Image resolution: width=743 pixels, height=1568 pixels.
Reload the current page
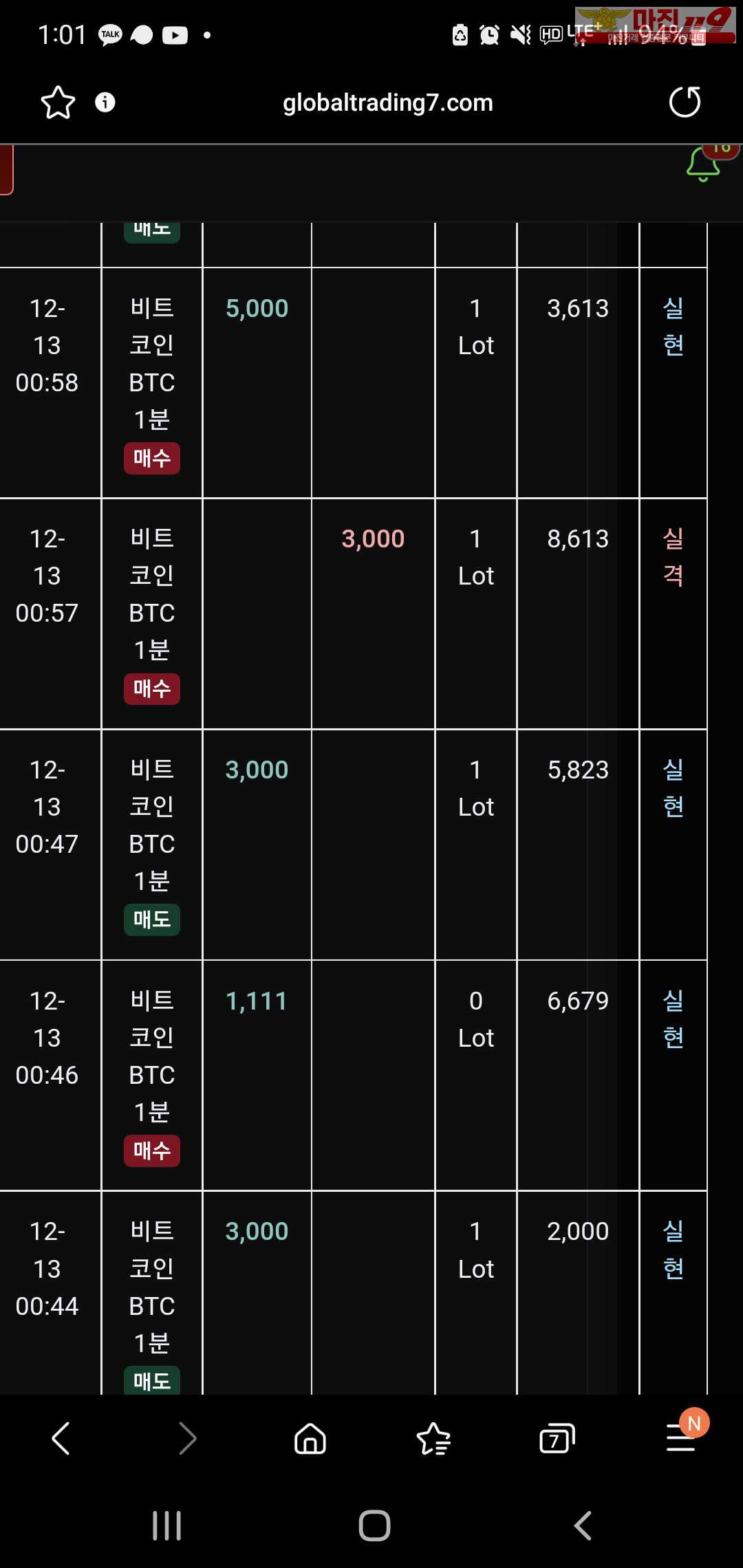[x=685, y=102]
